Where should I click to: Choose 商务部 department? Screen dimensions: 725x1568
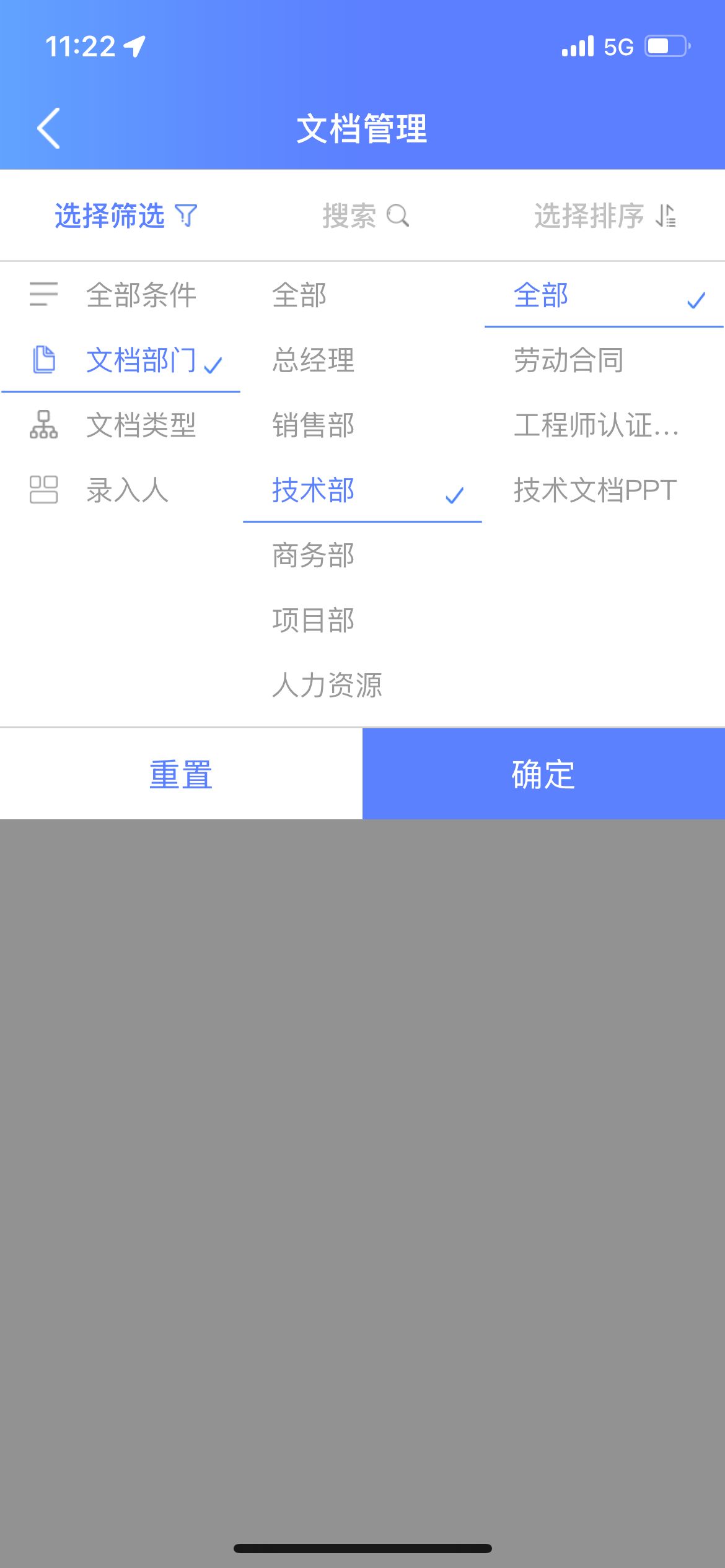pyautogui.click(x=362, y=555)
